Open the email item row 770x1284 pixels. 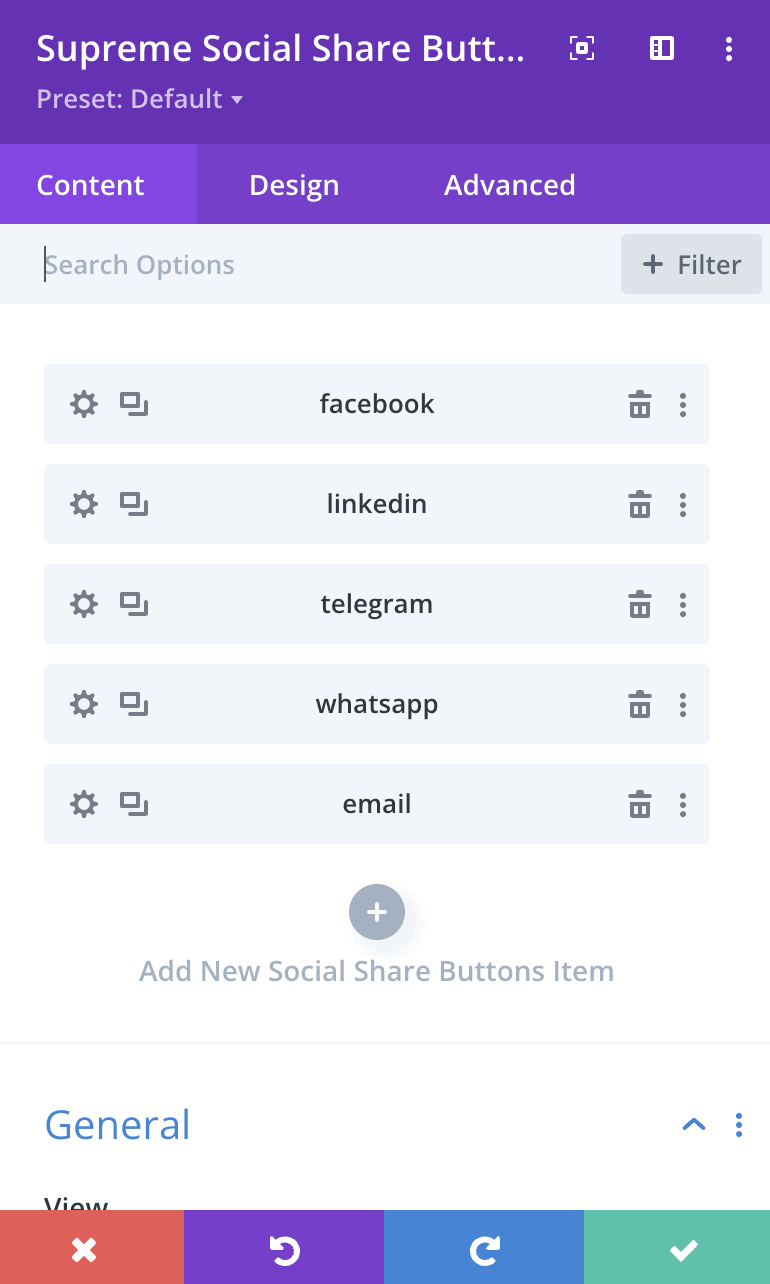pos(377,804)
